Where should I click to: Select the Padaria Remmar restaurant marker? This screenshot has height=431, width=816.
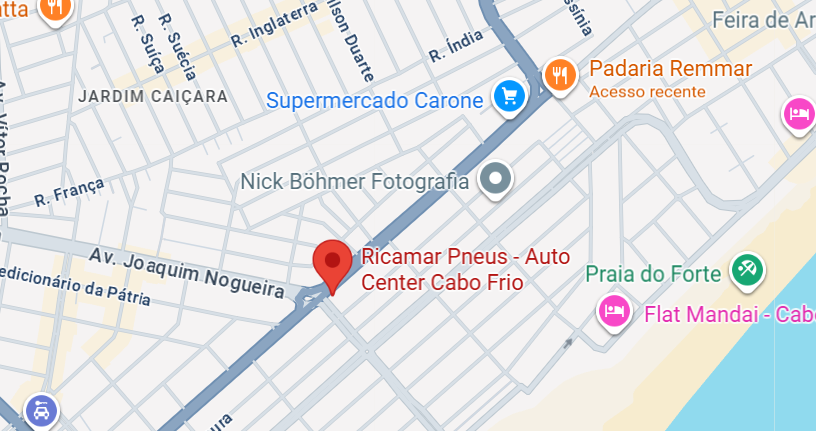pyautogui.click(x=560, y=75)
